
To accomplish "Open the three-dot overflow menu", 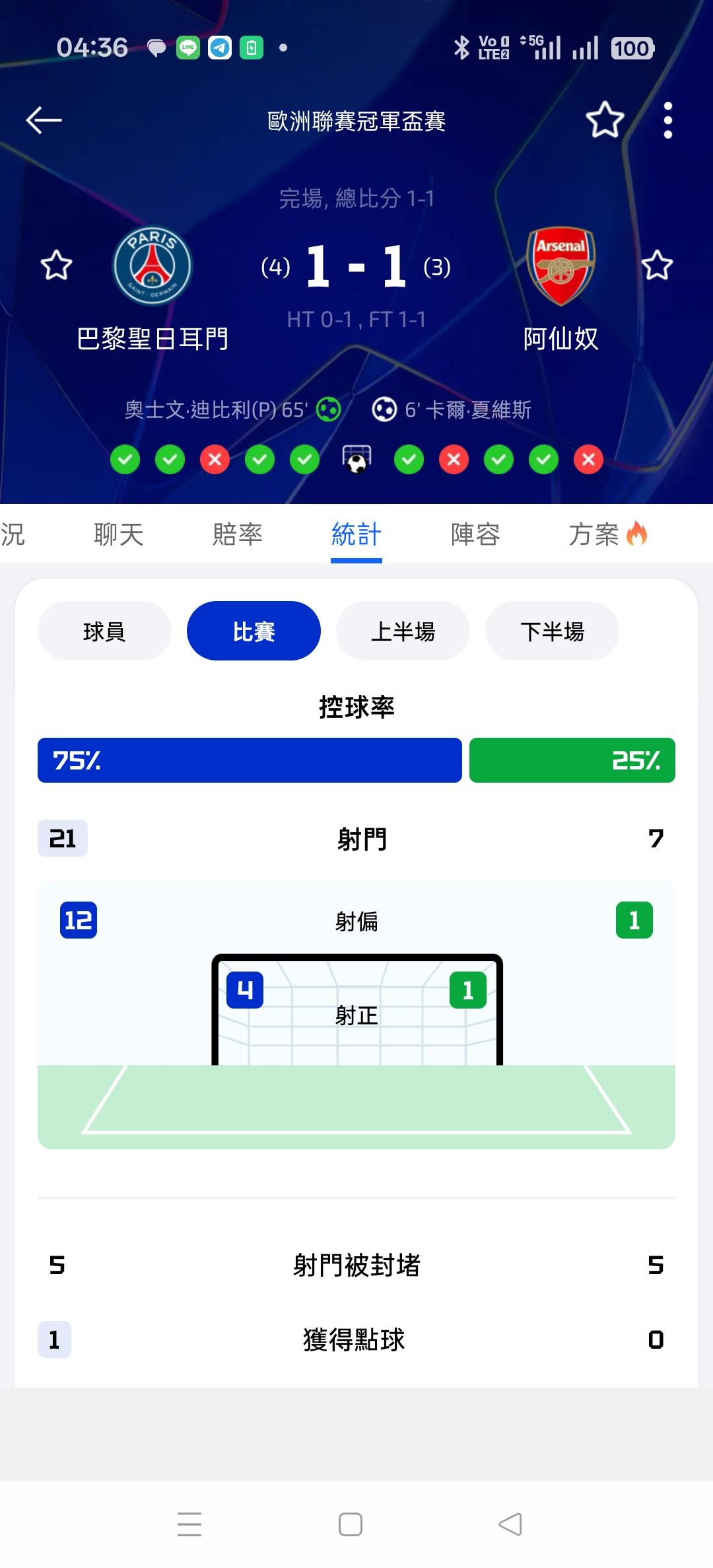I will point(667,120).
